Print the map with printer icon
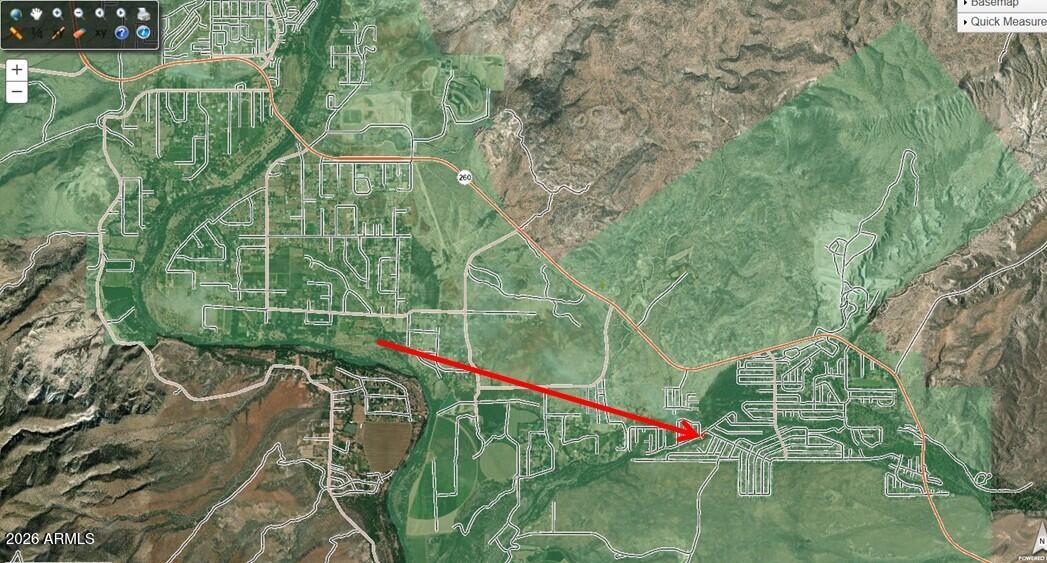 [x=143, y=15]
